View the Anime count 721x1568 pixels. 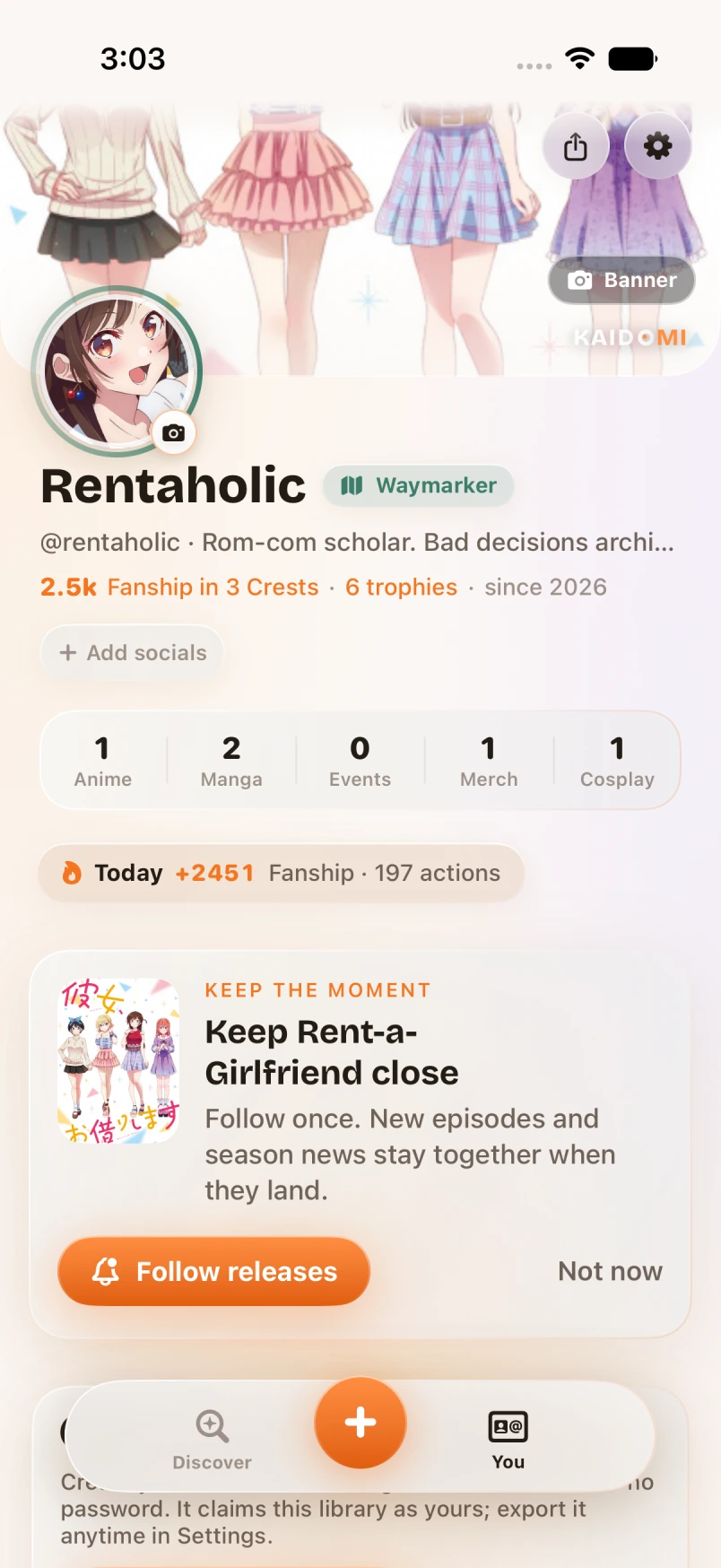(103, 761)
